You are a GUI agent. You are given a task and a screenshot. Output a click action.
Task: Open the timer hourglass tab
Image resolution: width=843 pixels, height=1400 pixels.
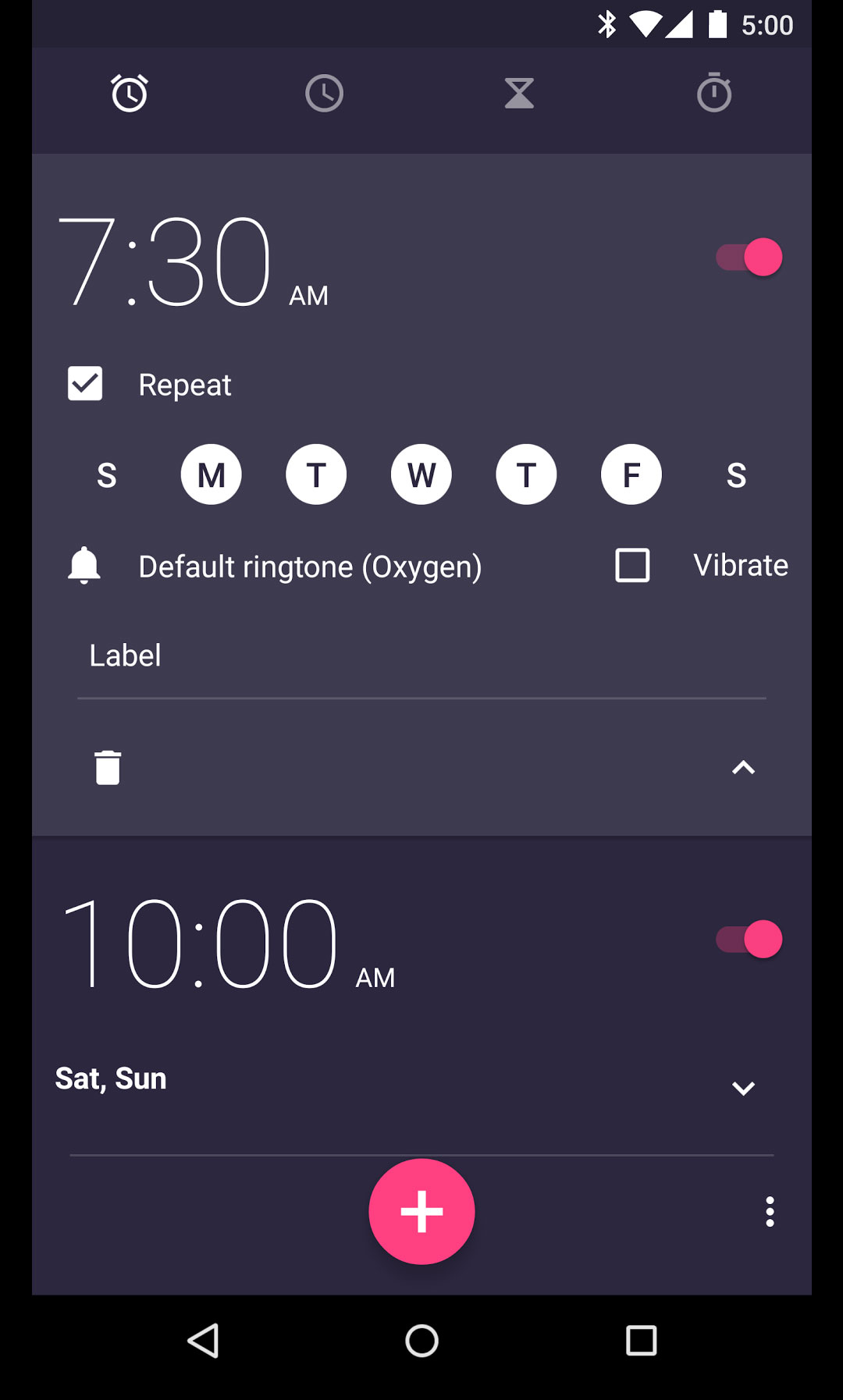point(519,94)
